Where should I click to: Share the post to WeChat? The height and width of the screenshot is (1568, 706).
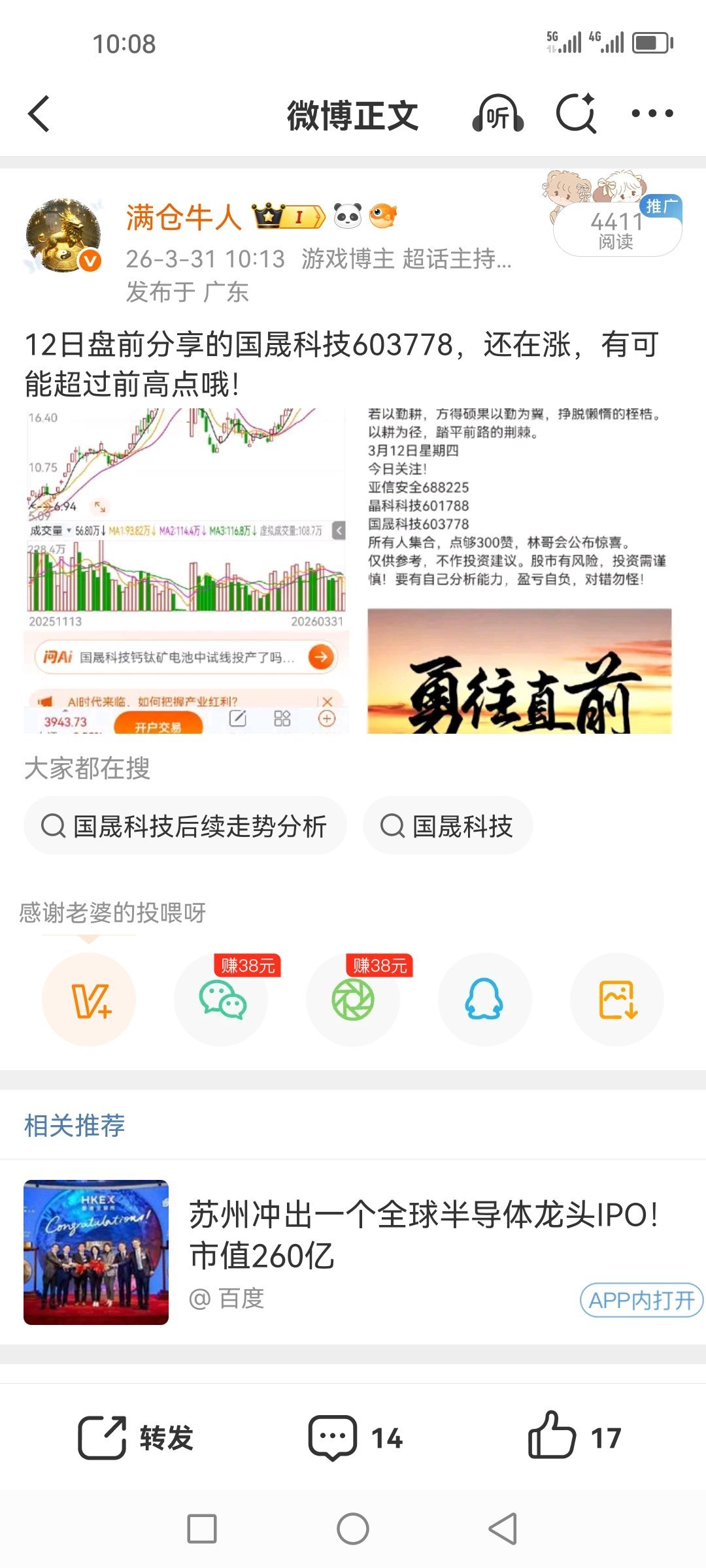point(221,999)
